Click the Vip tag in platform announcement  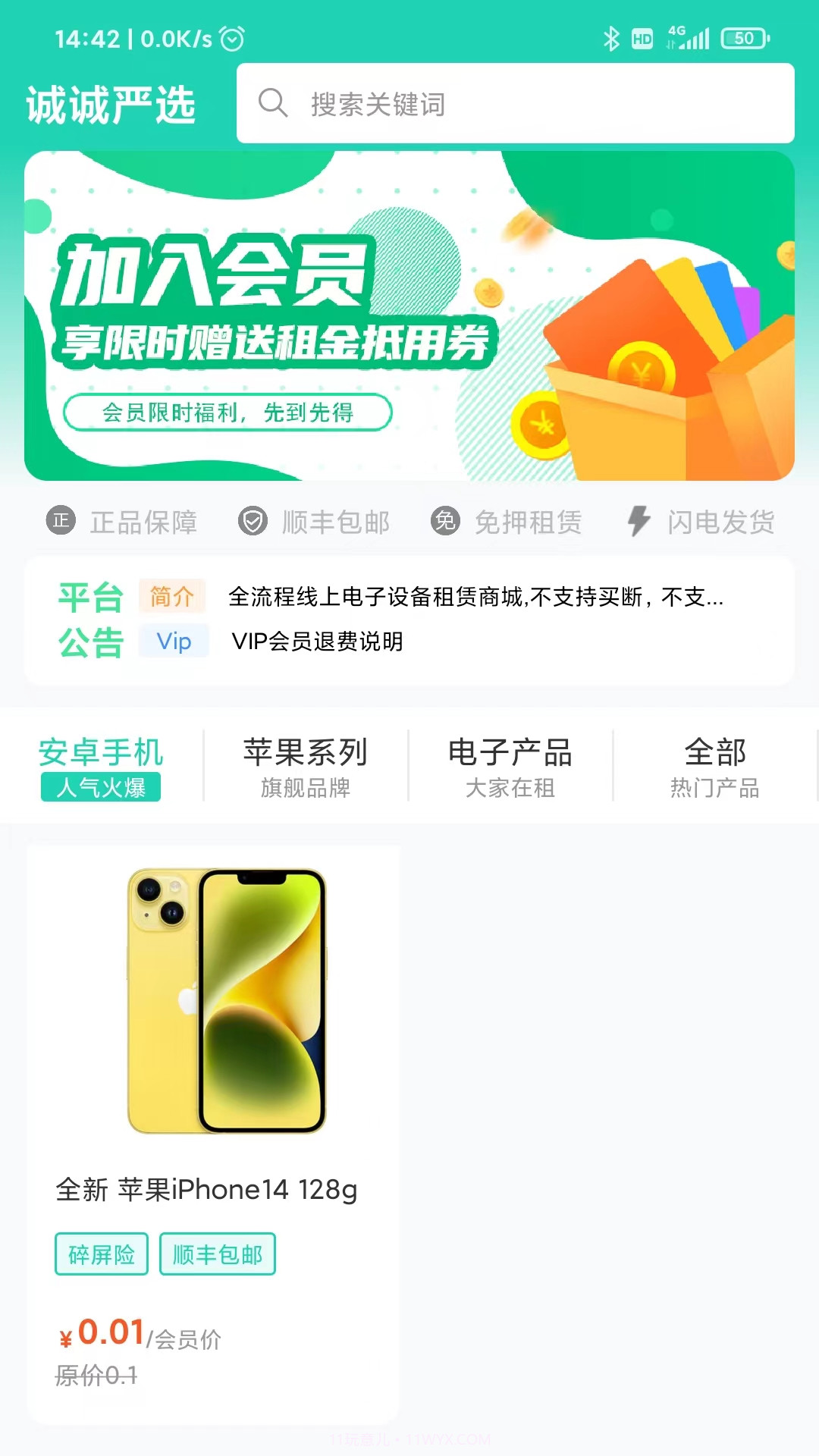[x=174, y=642]
